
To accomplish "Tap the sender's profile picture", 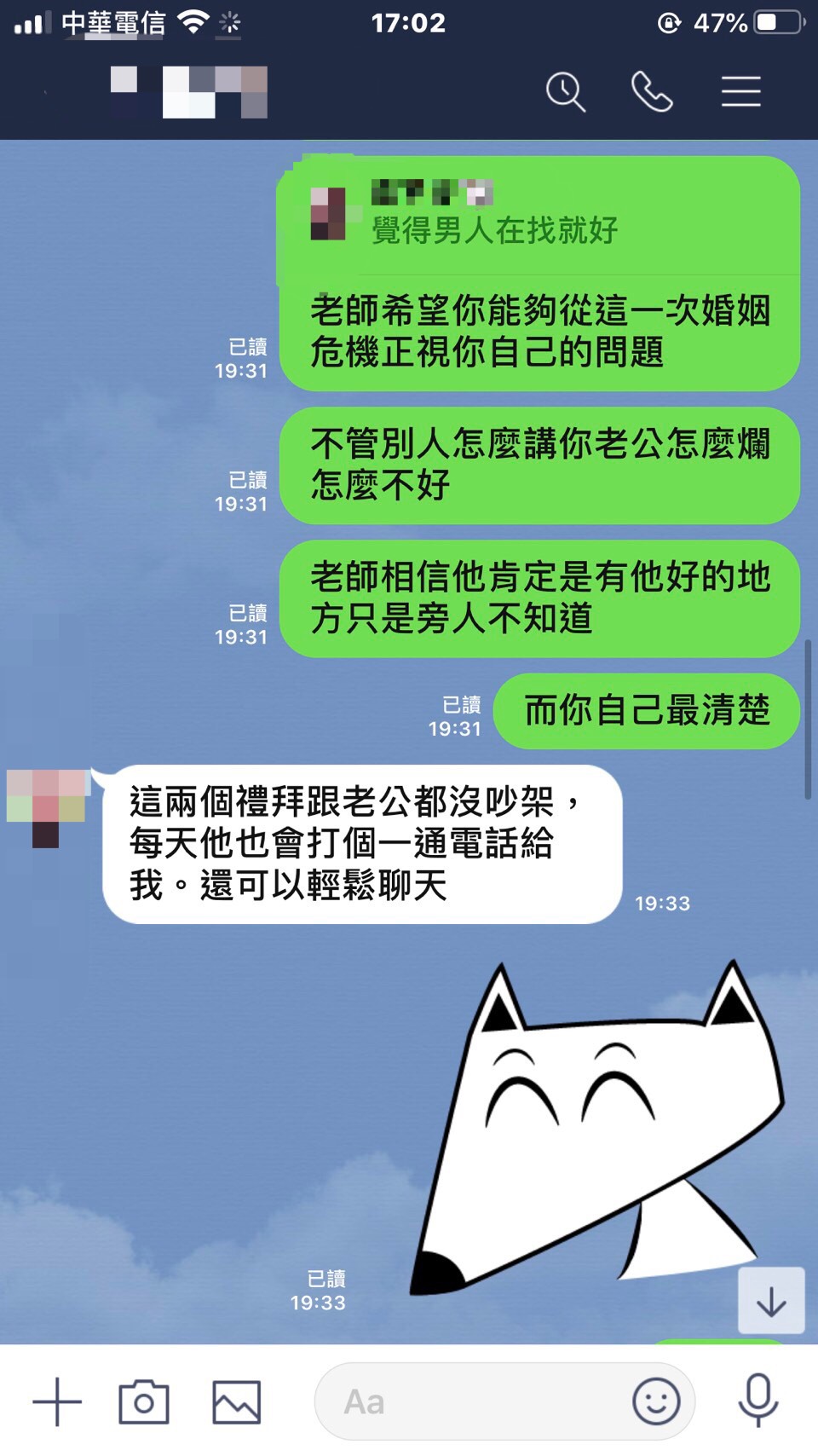I will 47,807.
